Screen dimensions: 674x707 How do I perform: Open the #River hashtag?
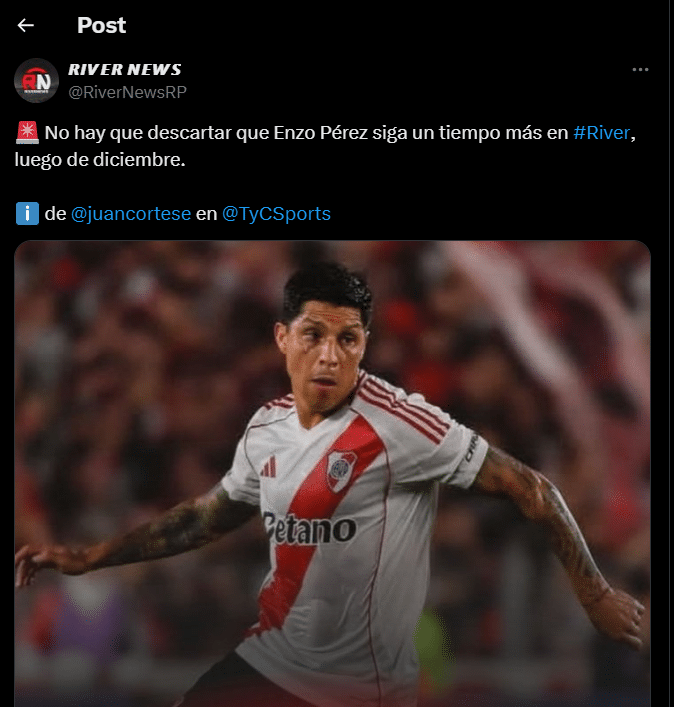(602, 133)
